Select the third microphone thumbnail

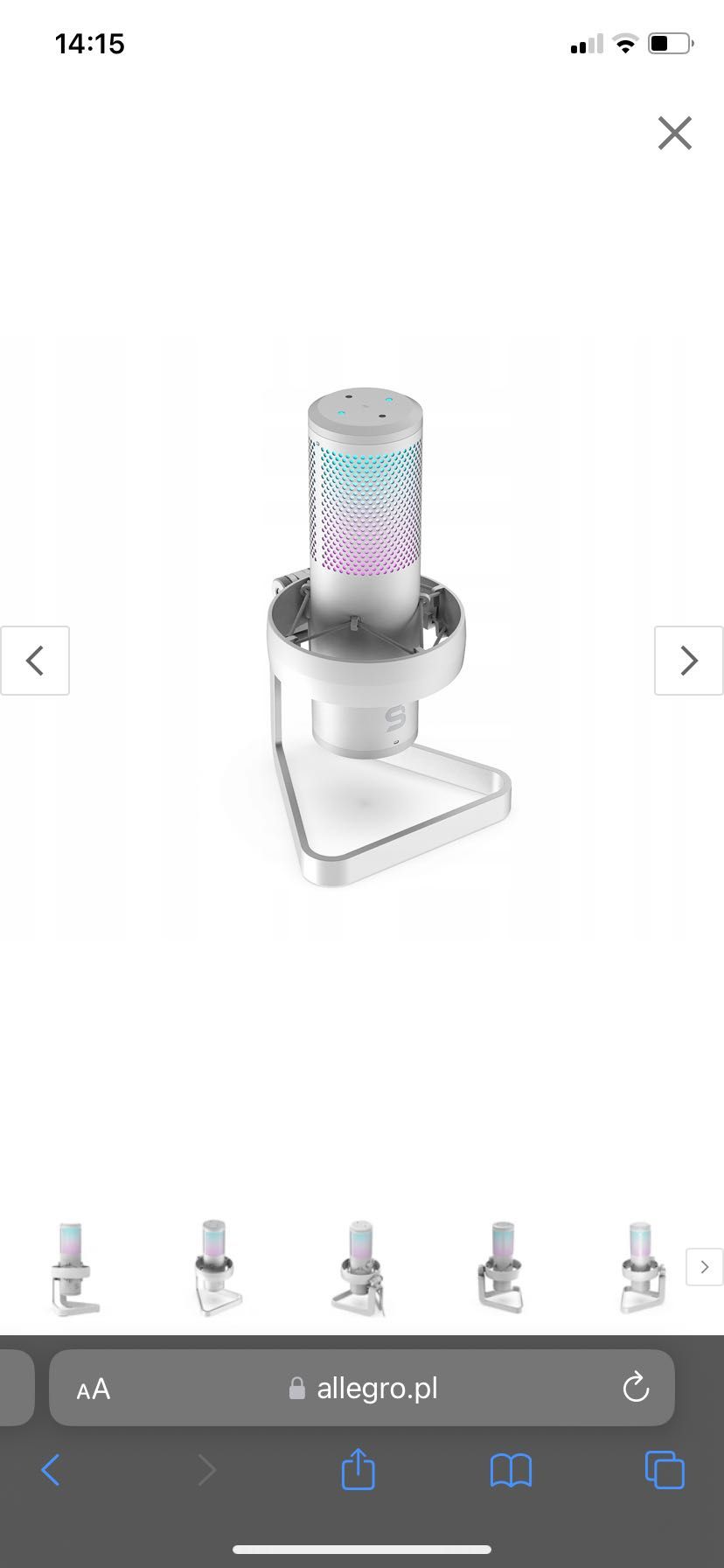click(359, 1267)
